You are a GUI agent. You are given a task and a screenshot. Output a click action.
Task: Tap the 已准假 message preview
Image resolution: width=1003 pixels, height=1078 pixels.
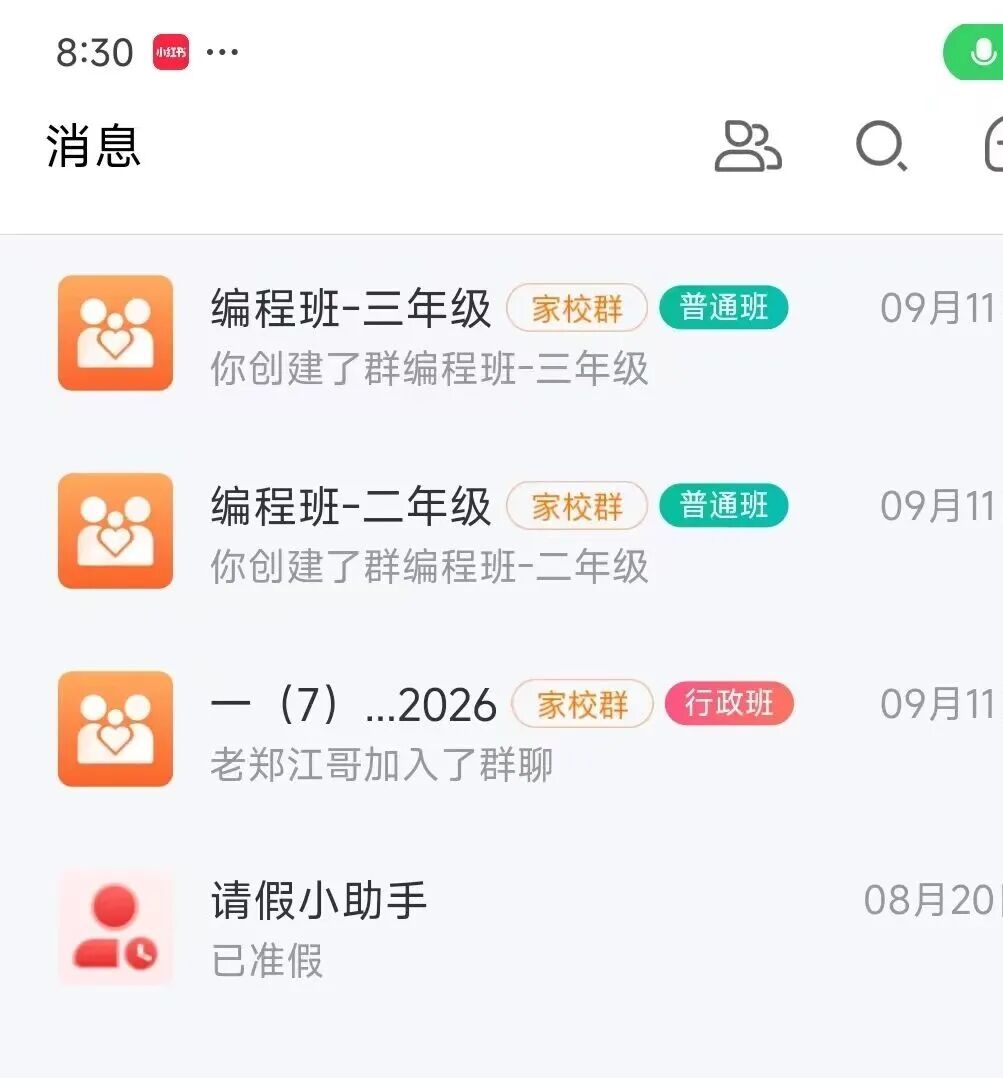tap(265, 963)
